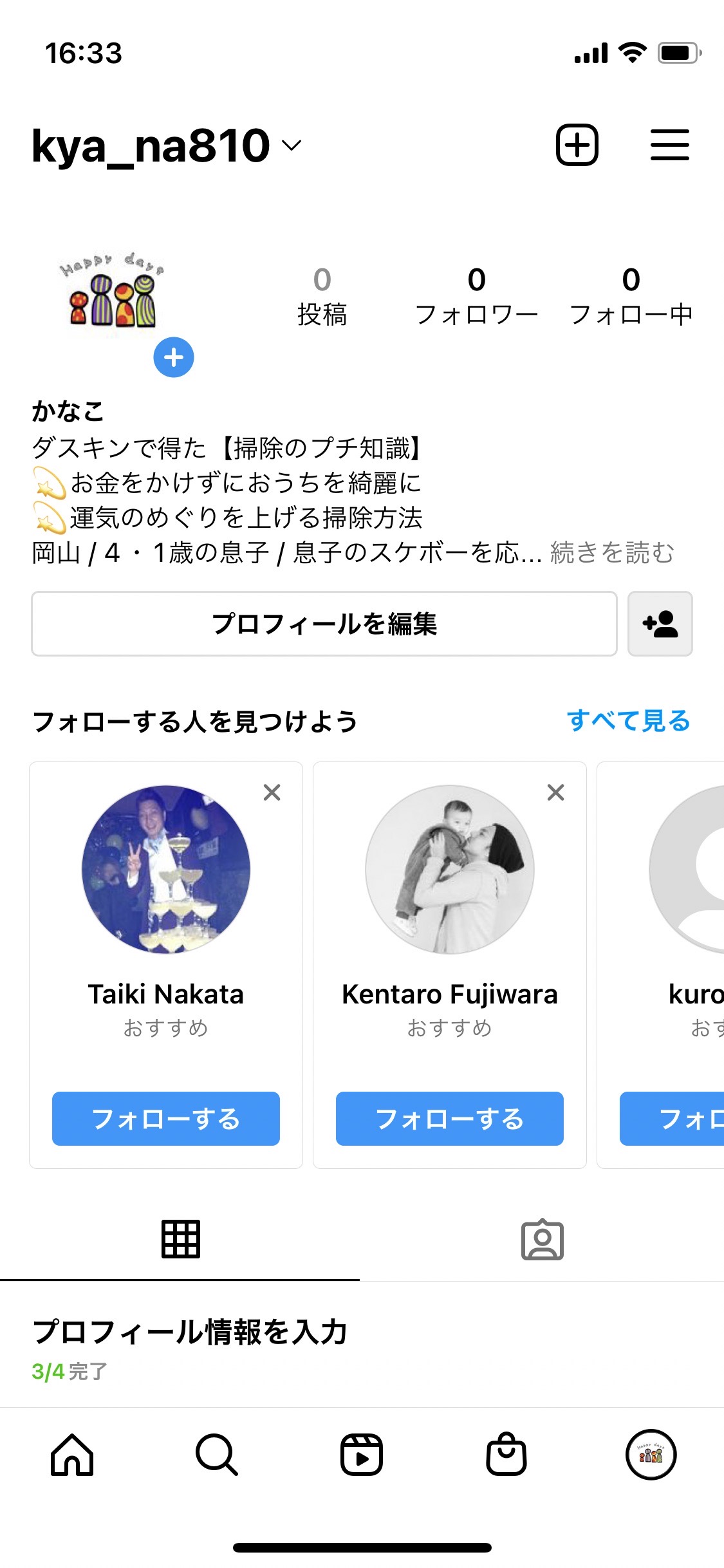Tap the discover people icon button

pyautogui.click(x=660, y=624)
